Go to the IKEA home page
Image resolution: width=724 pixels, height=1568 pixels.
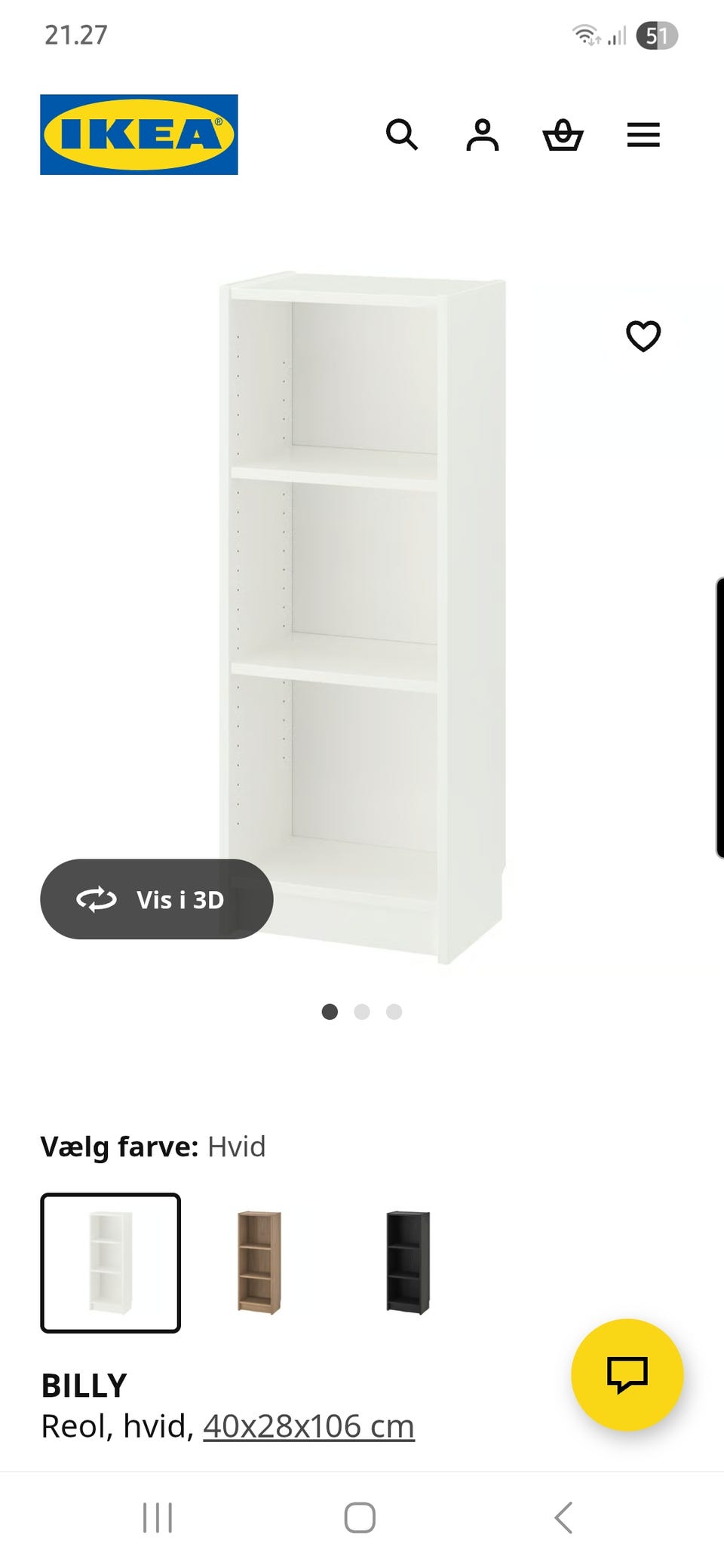click(x=139, y=135)
